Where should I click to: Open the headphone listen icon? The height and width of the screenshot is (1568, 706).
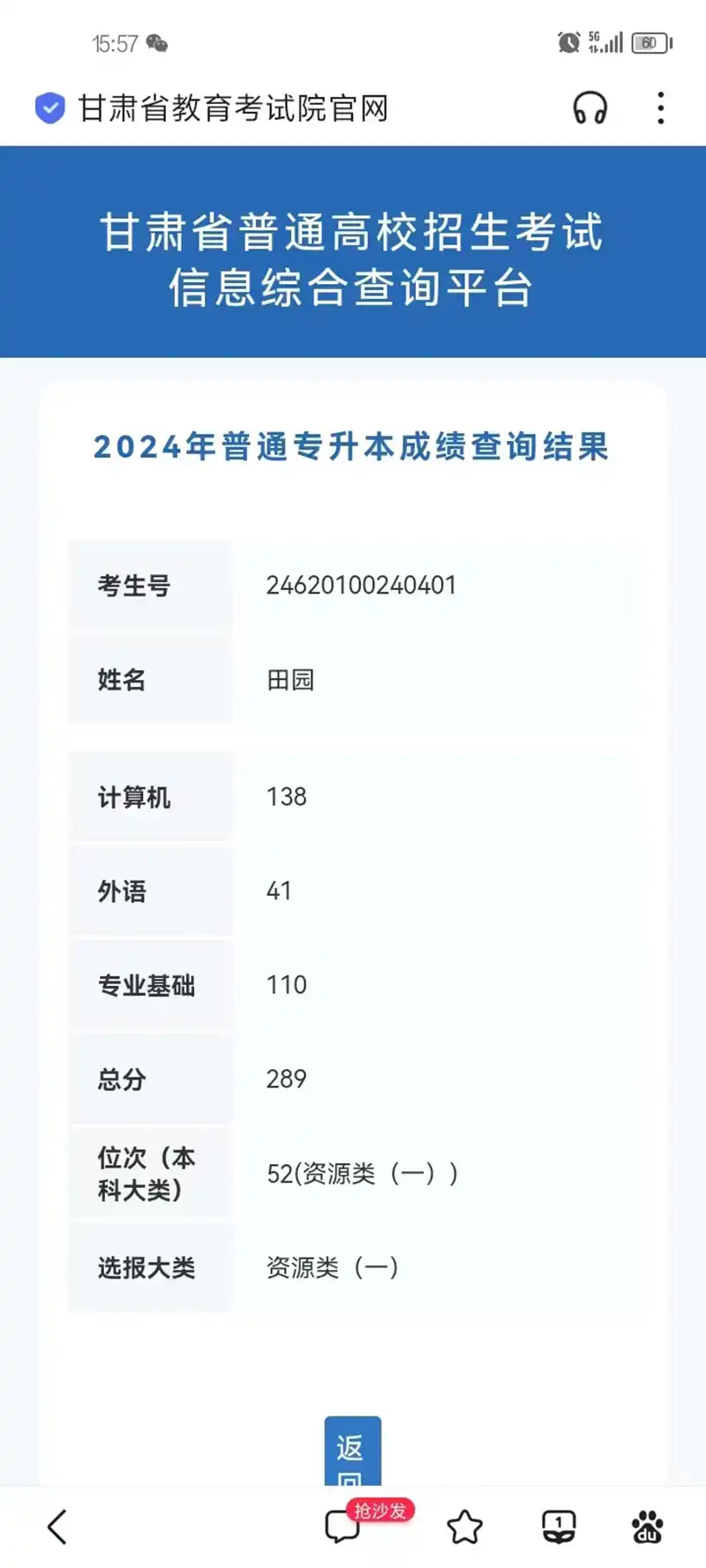tap(590, 108)
